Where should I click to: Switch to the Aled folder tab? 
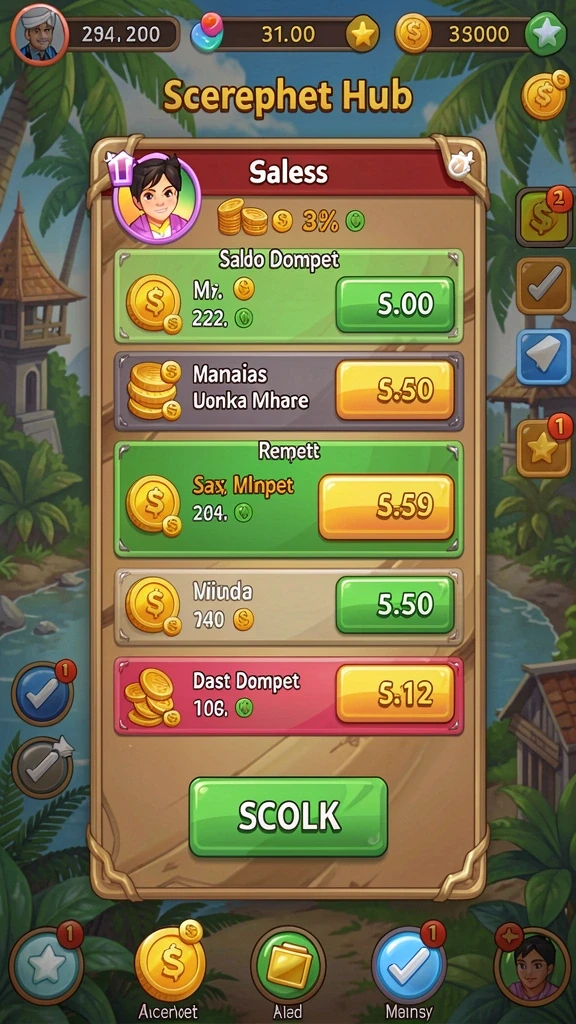point(288,965)
